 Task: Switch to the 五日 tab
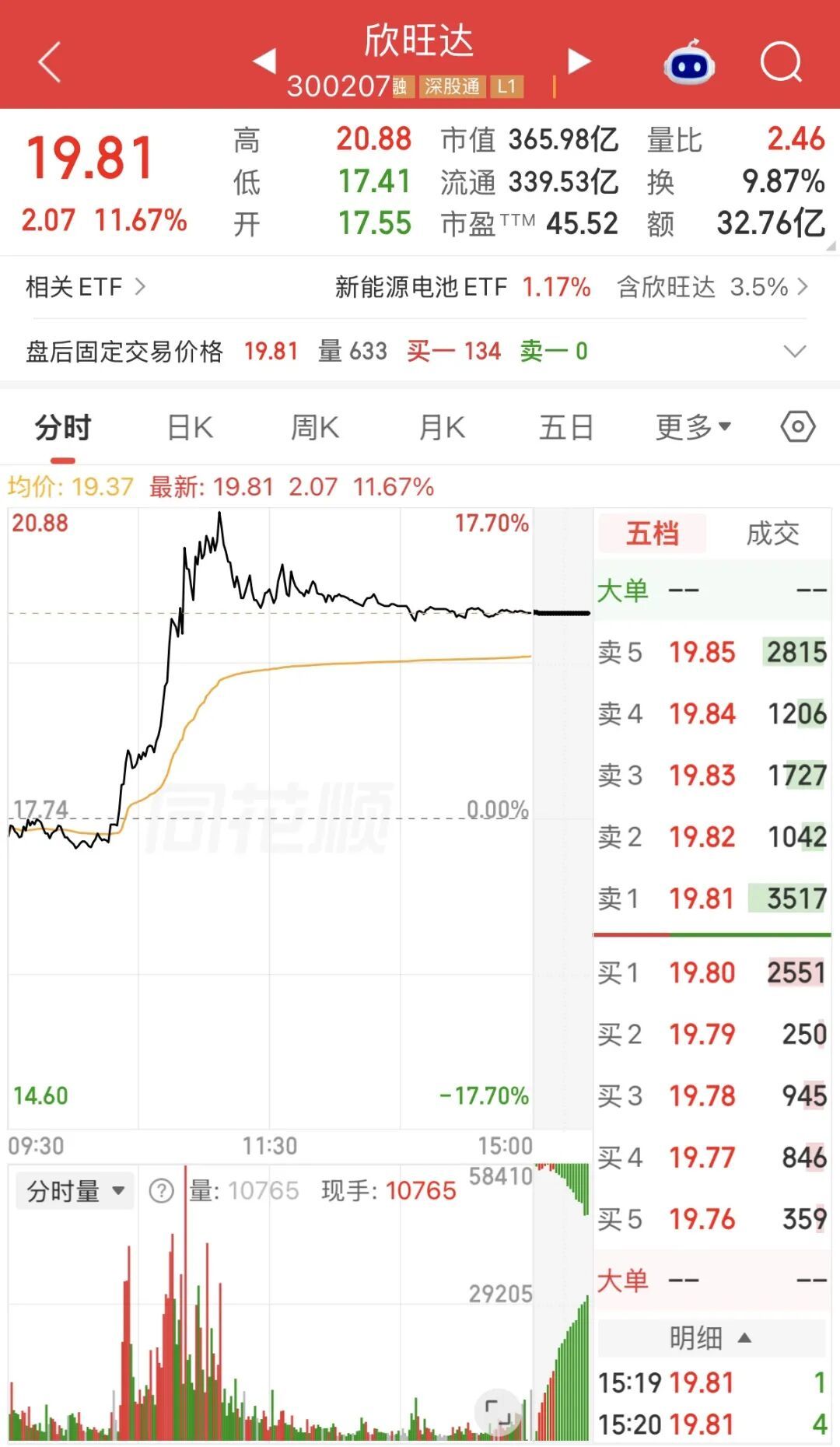pyautogui.click(x=567, y=428)
